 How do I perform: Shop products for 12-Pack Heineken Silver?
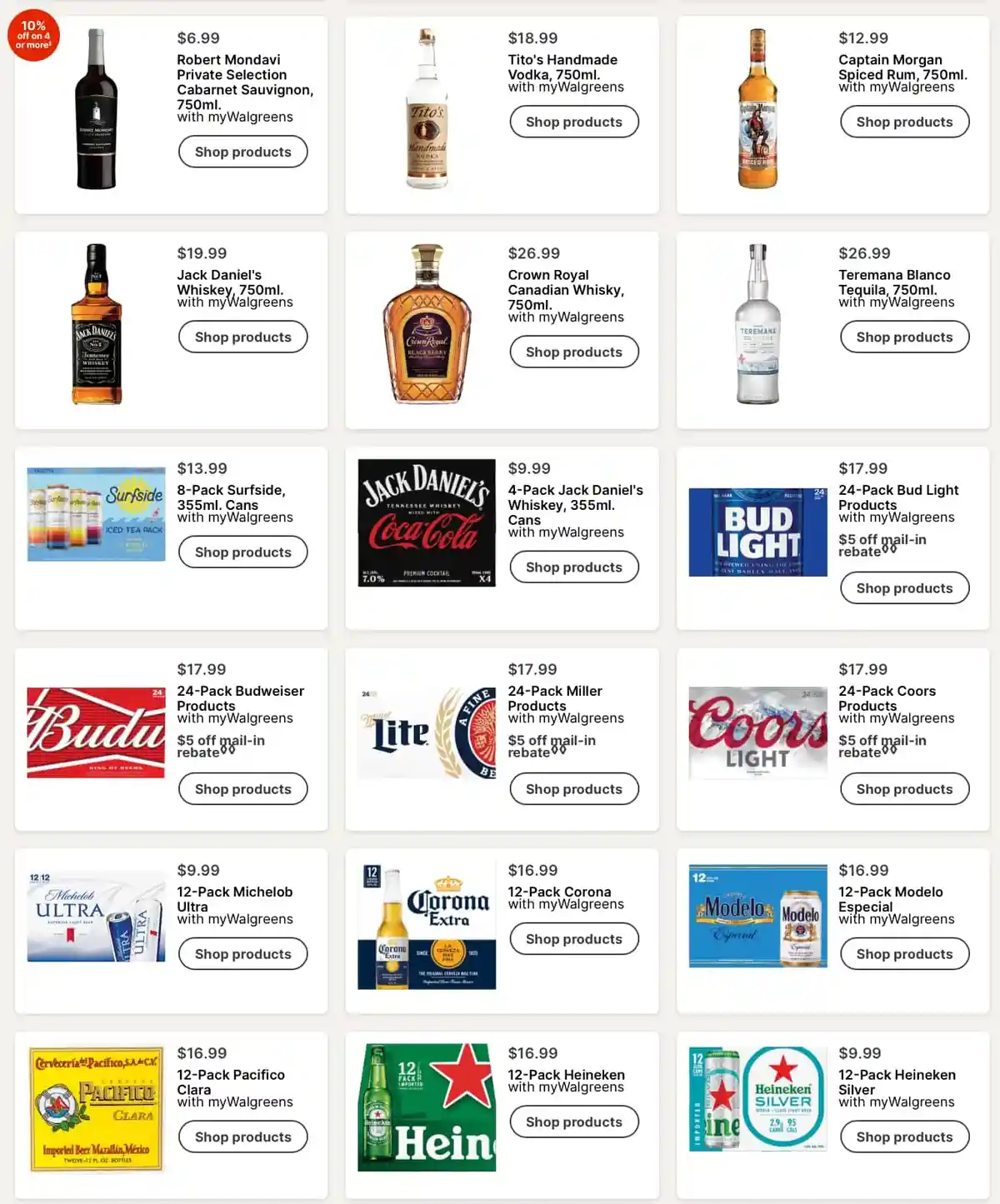click(x=904, y=1137)
